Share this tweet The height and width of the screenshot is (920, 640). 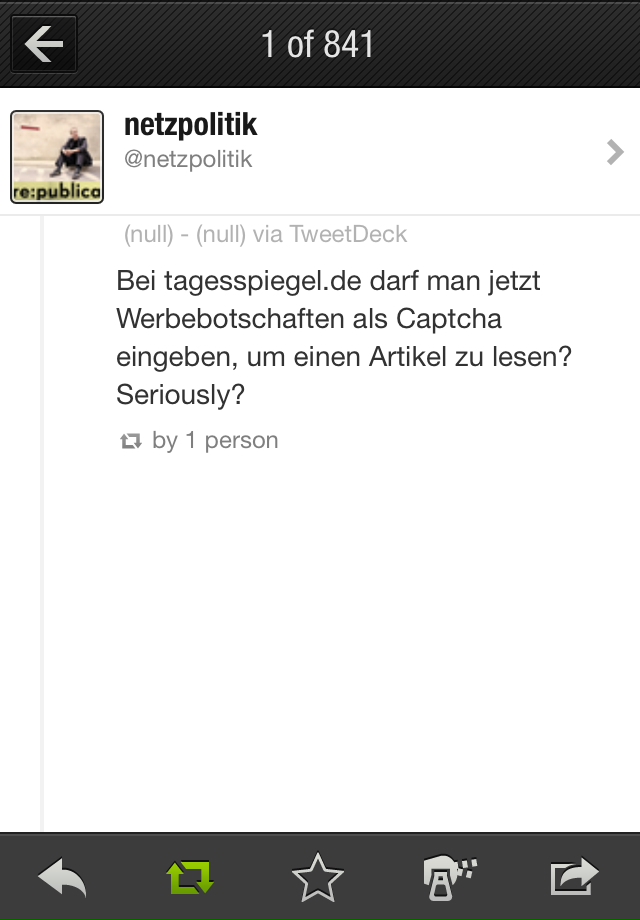pyautogui.click(x=575, y=877)
